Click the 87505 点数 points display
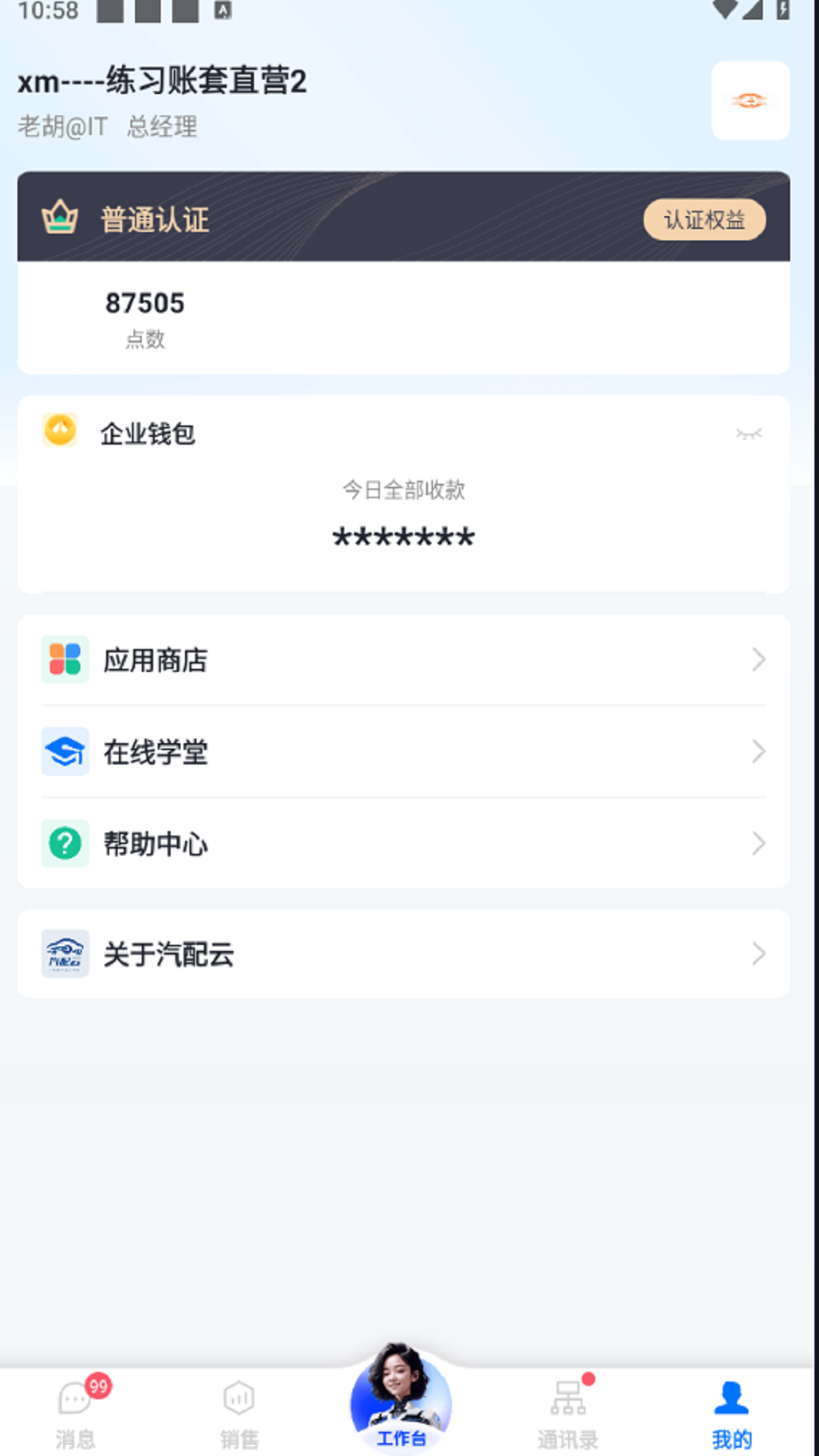The image size is (819, 1456). click(146, 315)
